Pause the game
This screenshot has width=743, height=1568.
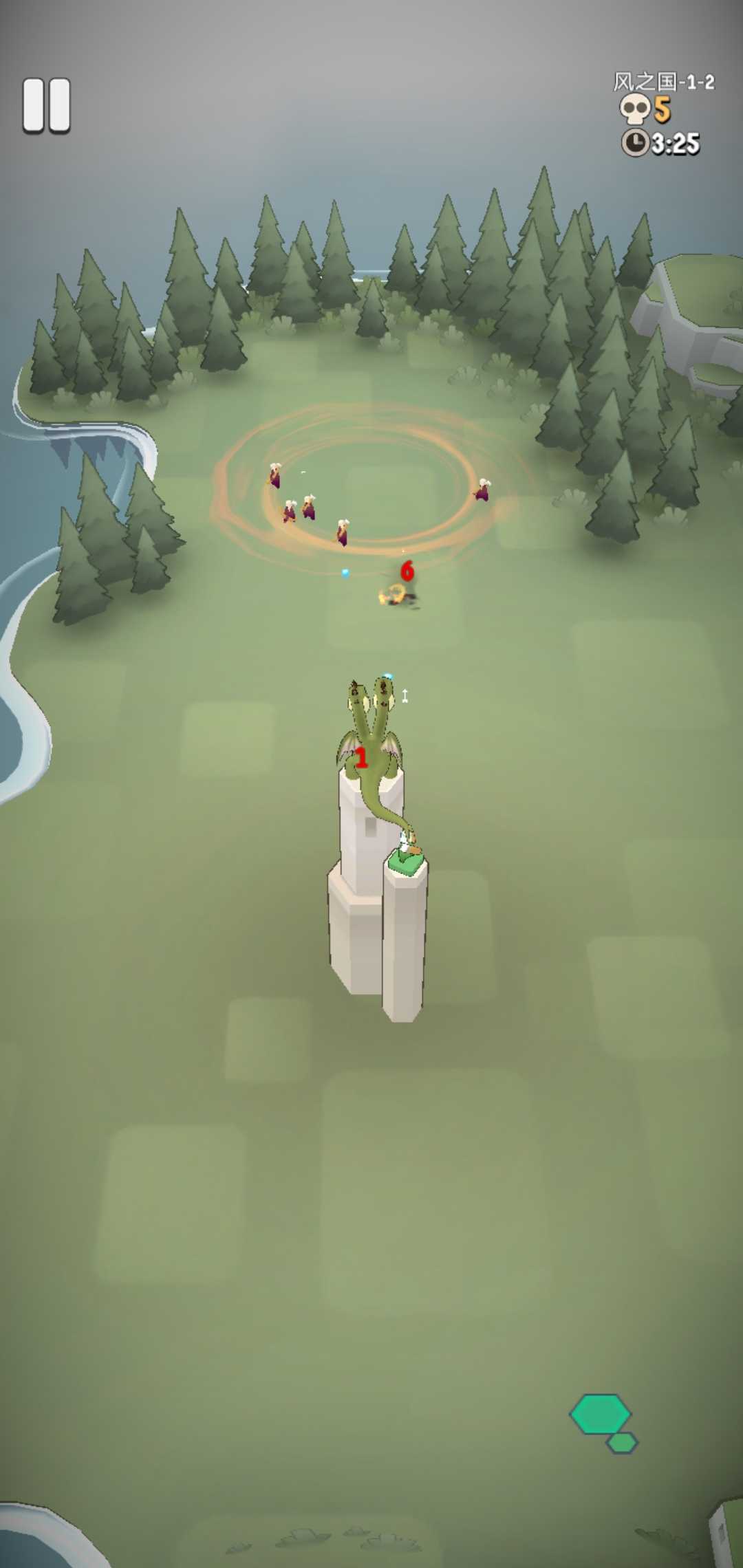46,105
